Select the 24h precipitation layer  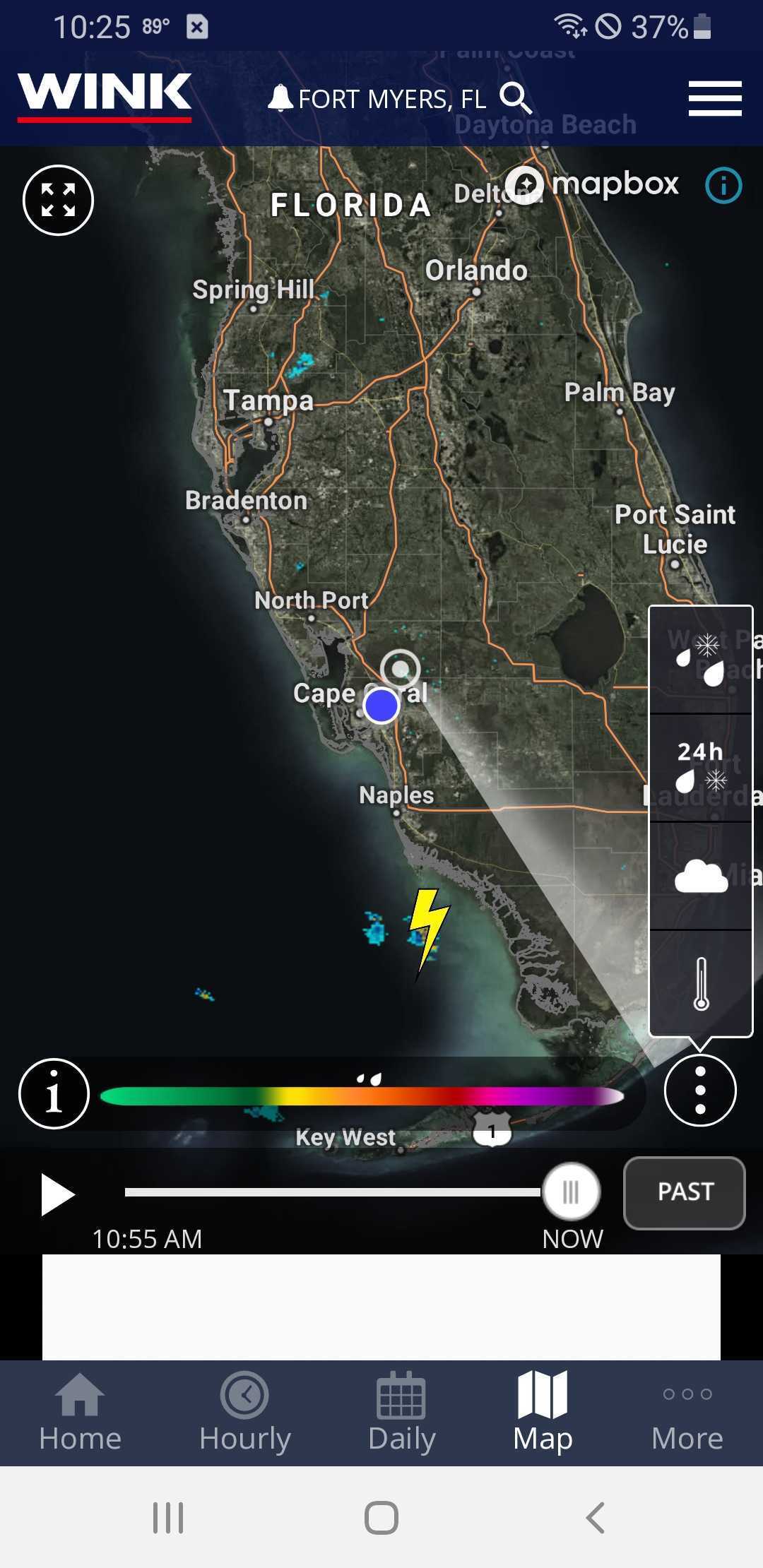pyautogui.click(x=700, y=767)
